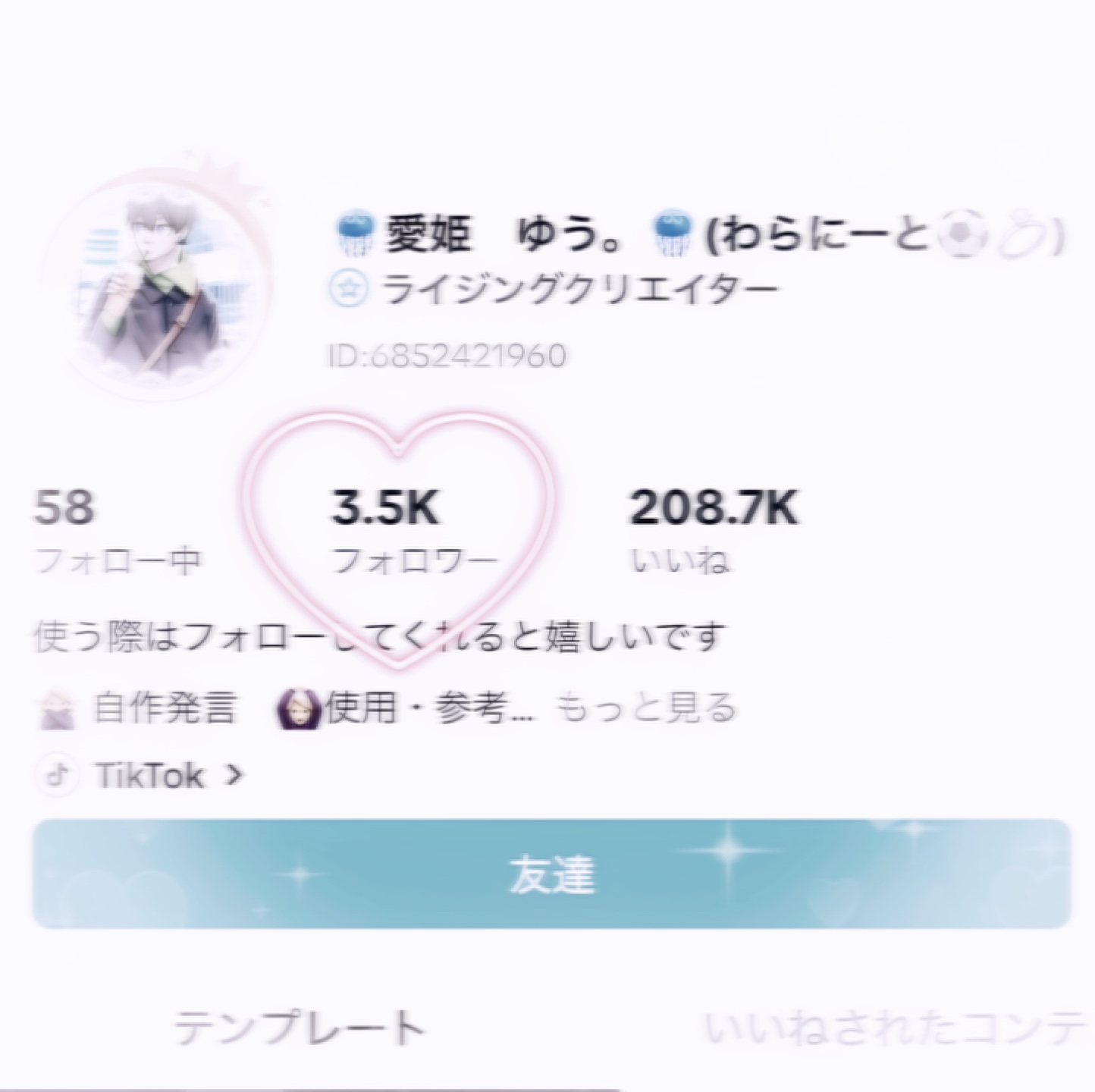
Task: Expand the bio with もっと見る
Action: [x=647, y=708]
